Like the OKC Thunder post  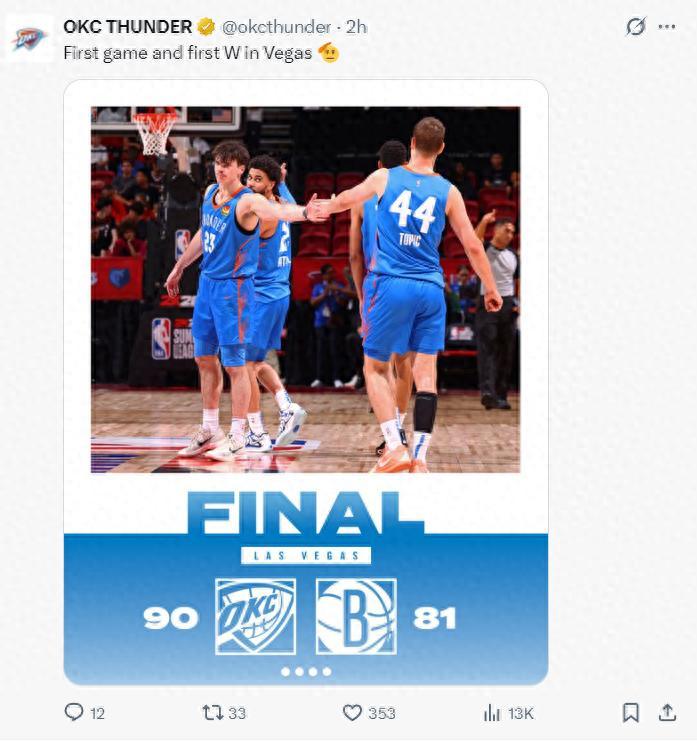(353, 712)
